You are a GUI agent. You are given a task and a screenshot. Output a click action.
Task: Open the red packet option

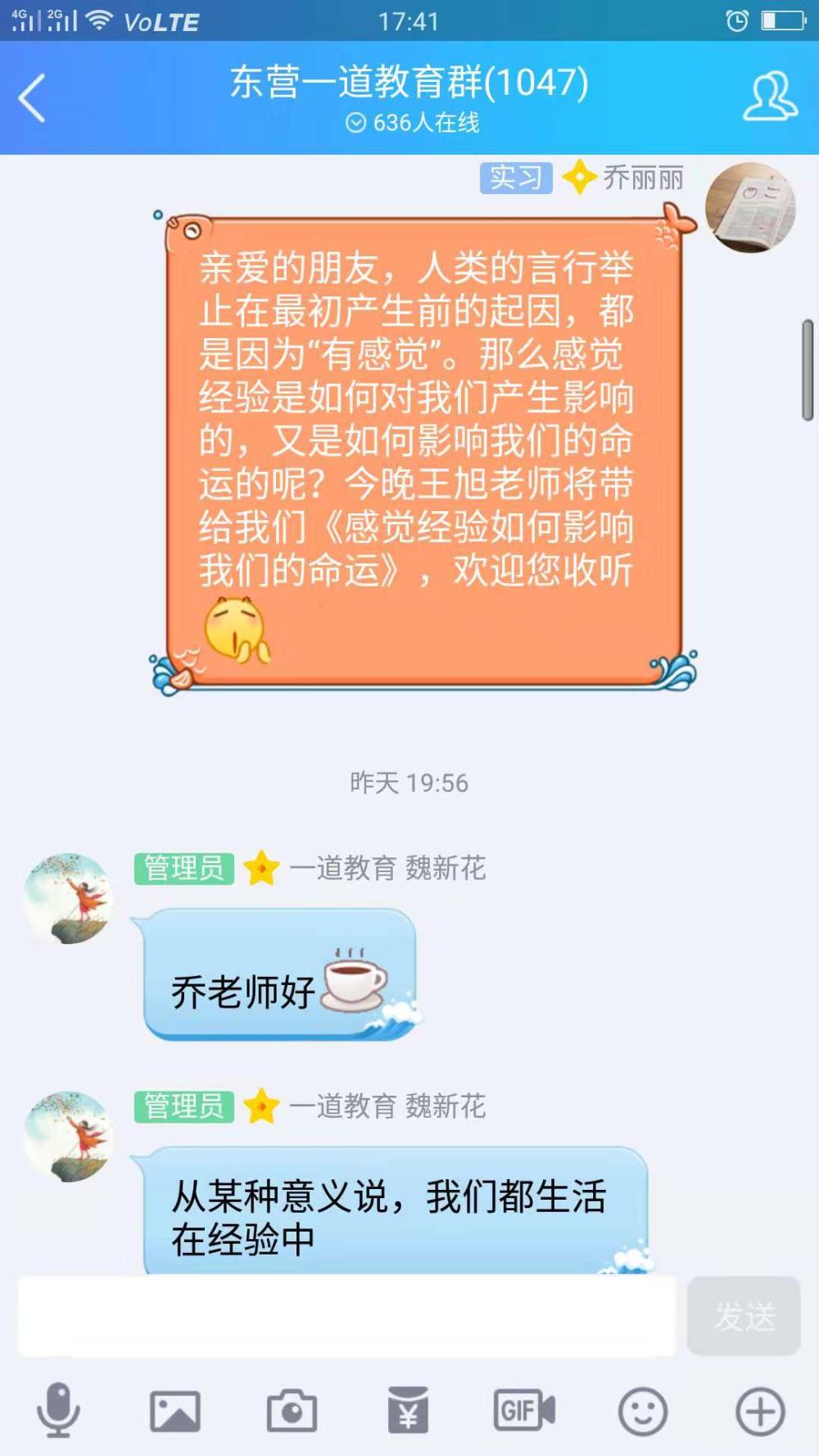click(x=408, y=1410)
